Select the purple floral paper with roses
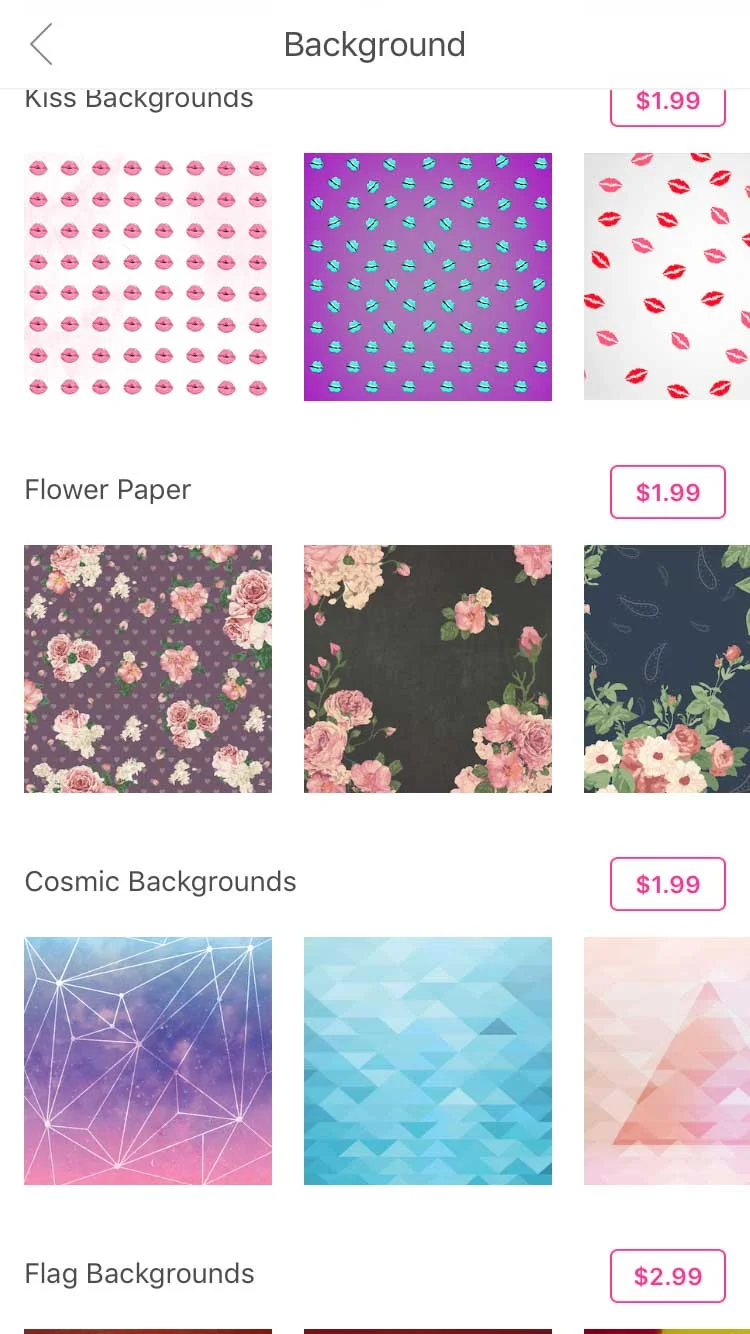 coord(148,669)
